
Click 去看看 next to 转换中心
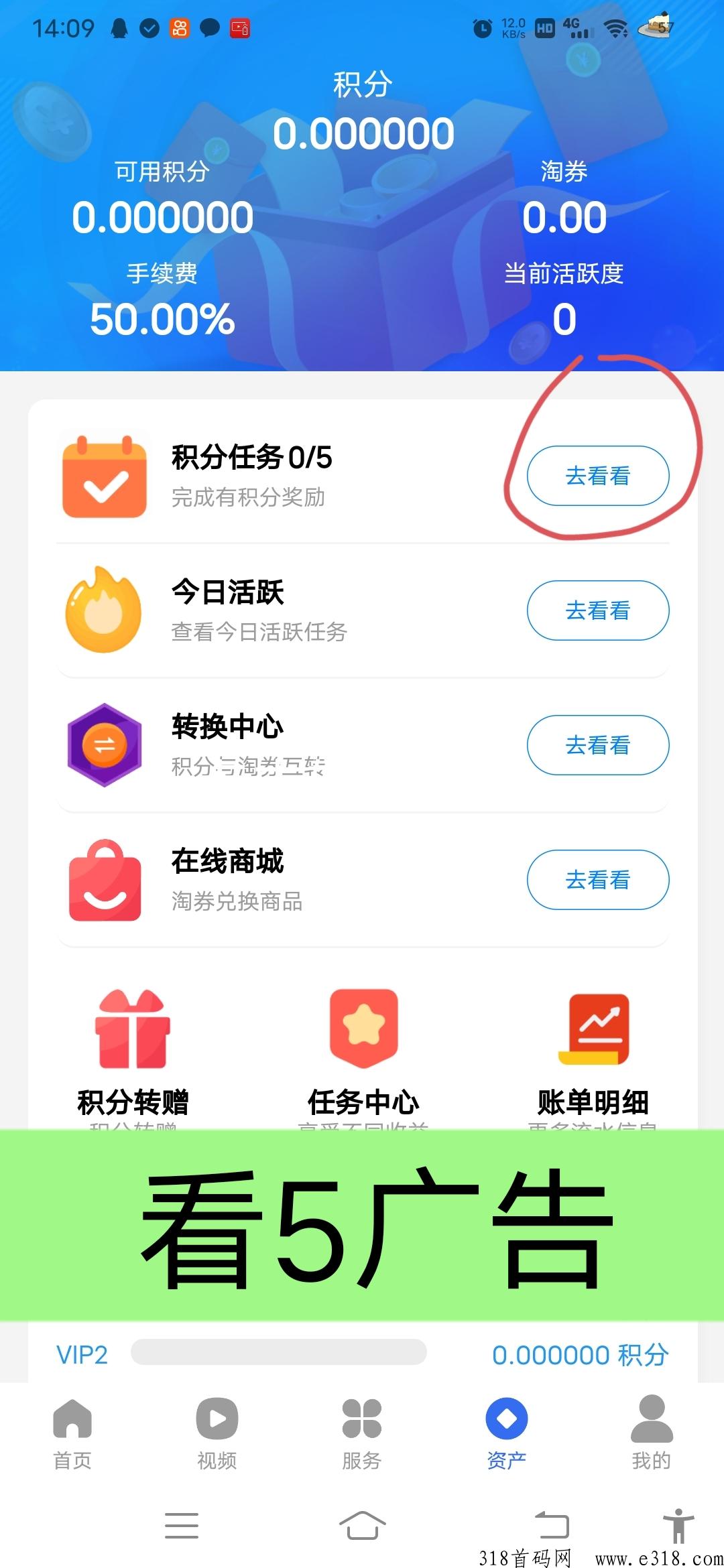click(597, 745)
